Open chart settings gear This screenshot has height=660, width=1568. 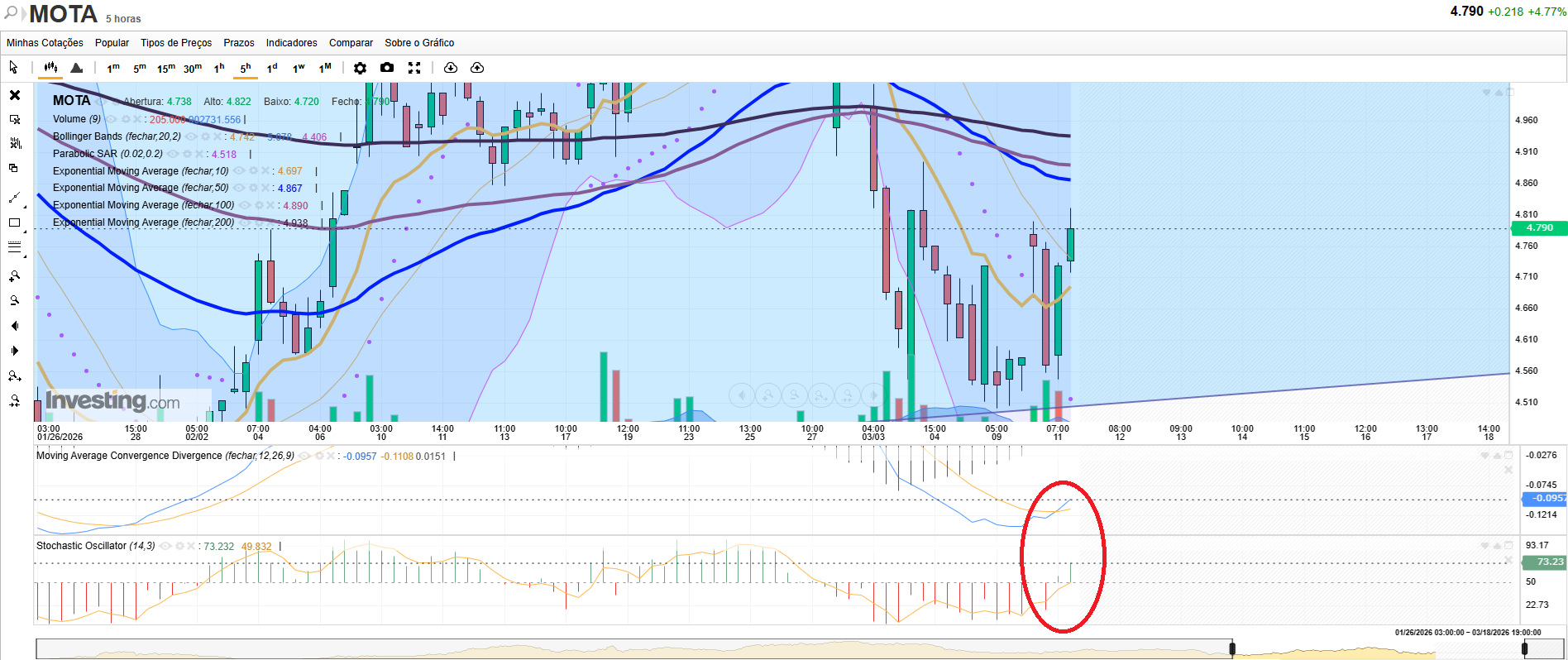[x=360, y=68]
